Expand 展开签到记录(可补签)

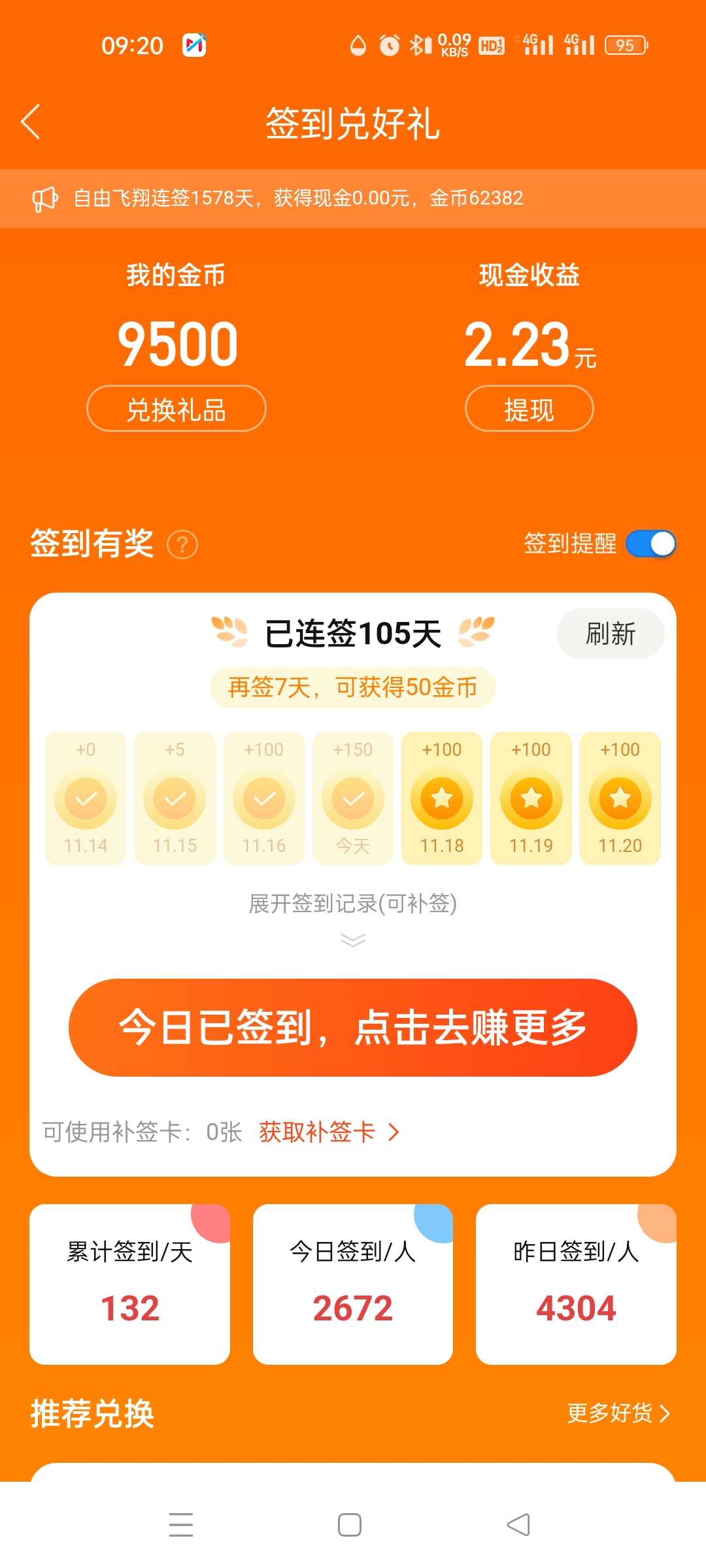coord(353,904)
